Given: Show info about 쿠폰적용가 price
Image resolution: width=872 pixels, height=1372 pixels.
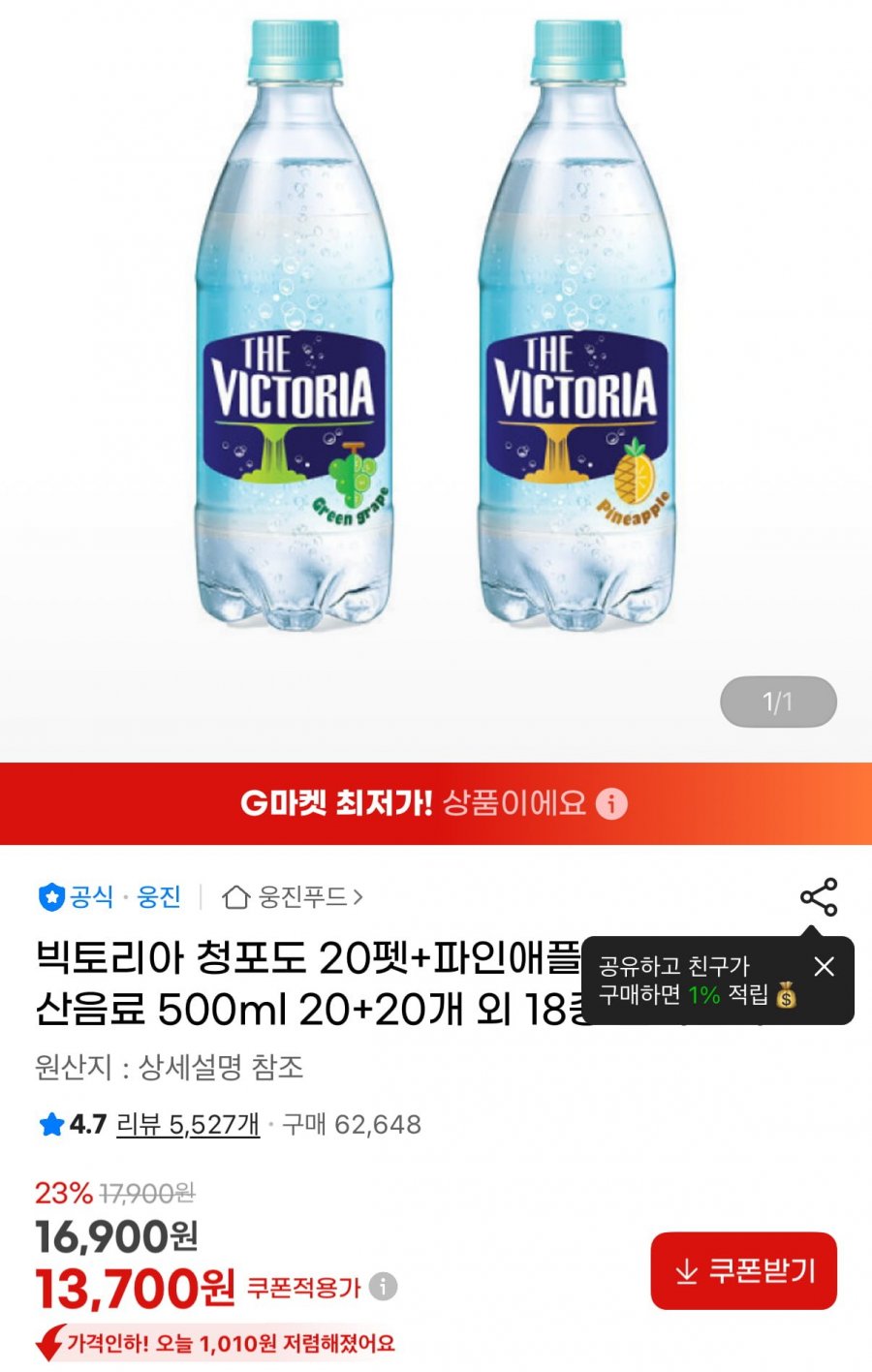Looking at the screenshot, I should [x=384, y=1287].
